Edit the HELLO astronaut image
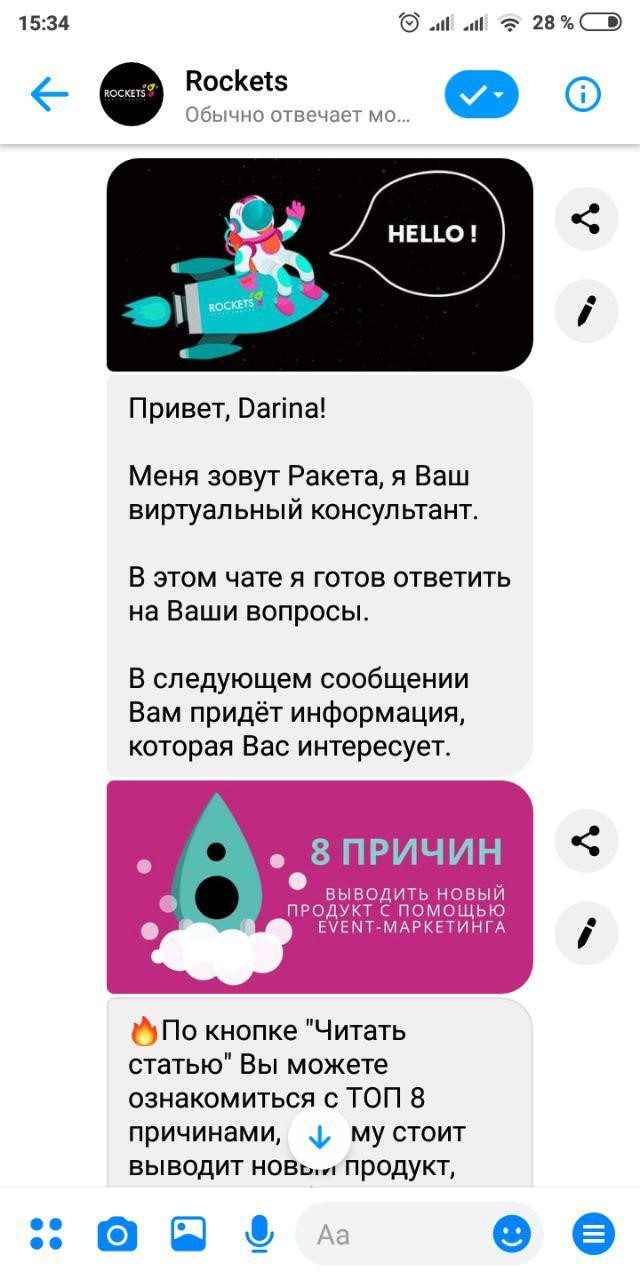The width and height of the screenshot is (640, 1280). [585, 312]
